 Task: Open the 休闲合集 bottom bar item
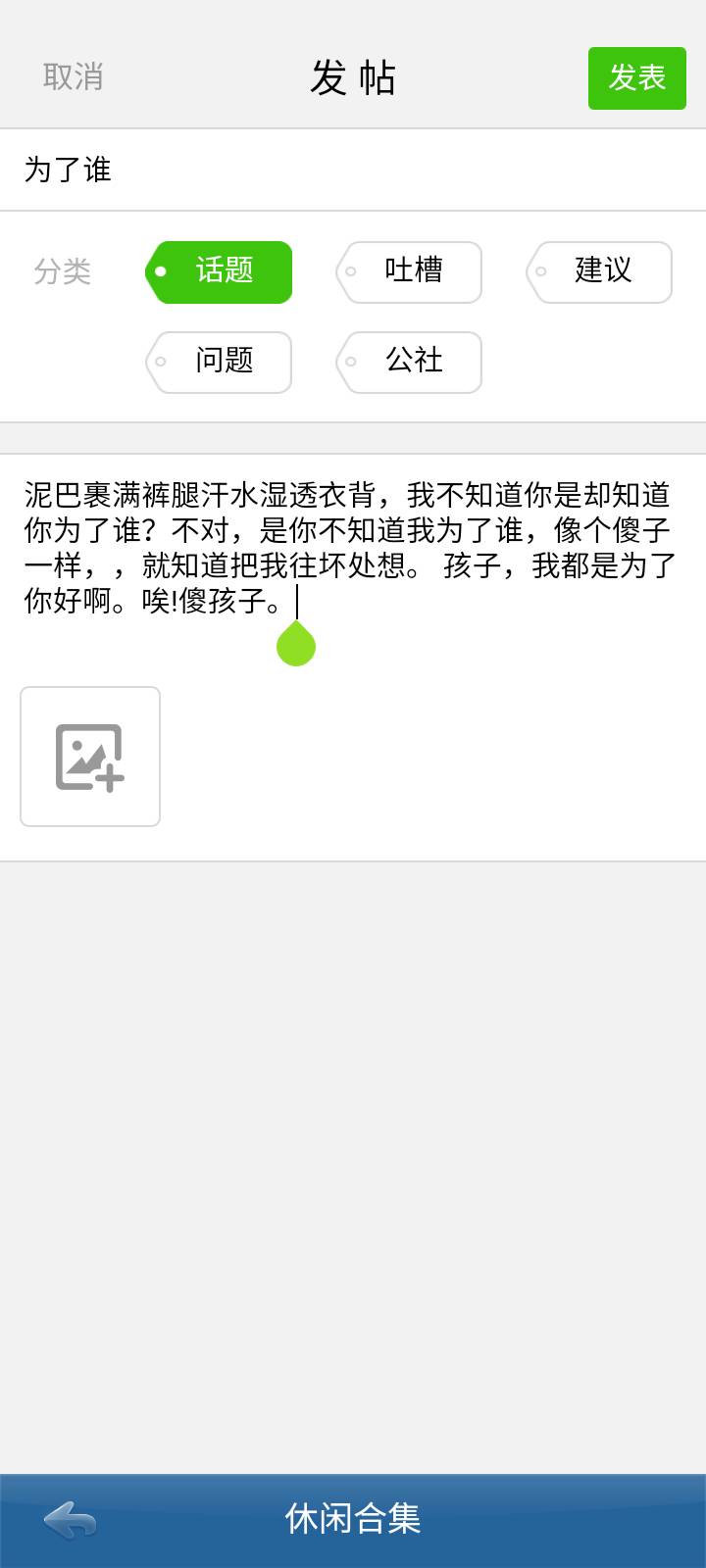[353, 1519]
